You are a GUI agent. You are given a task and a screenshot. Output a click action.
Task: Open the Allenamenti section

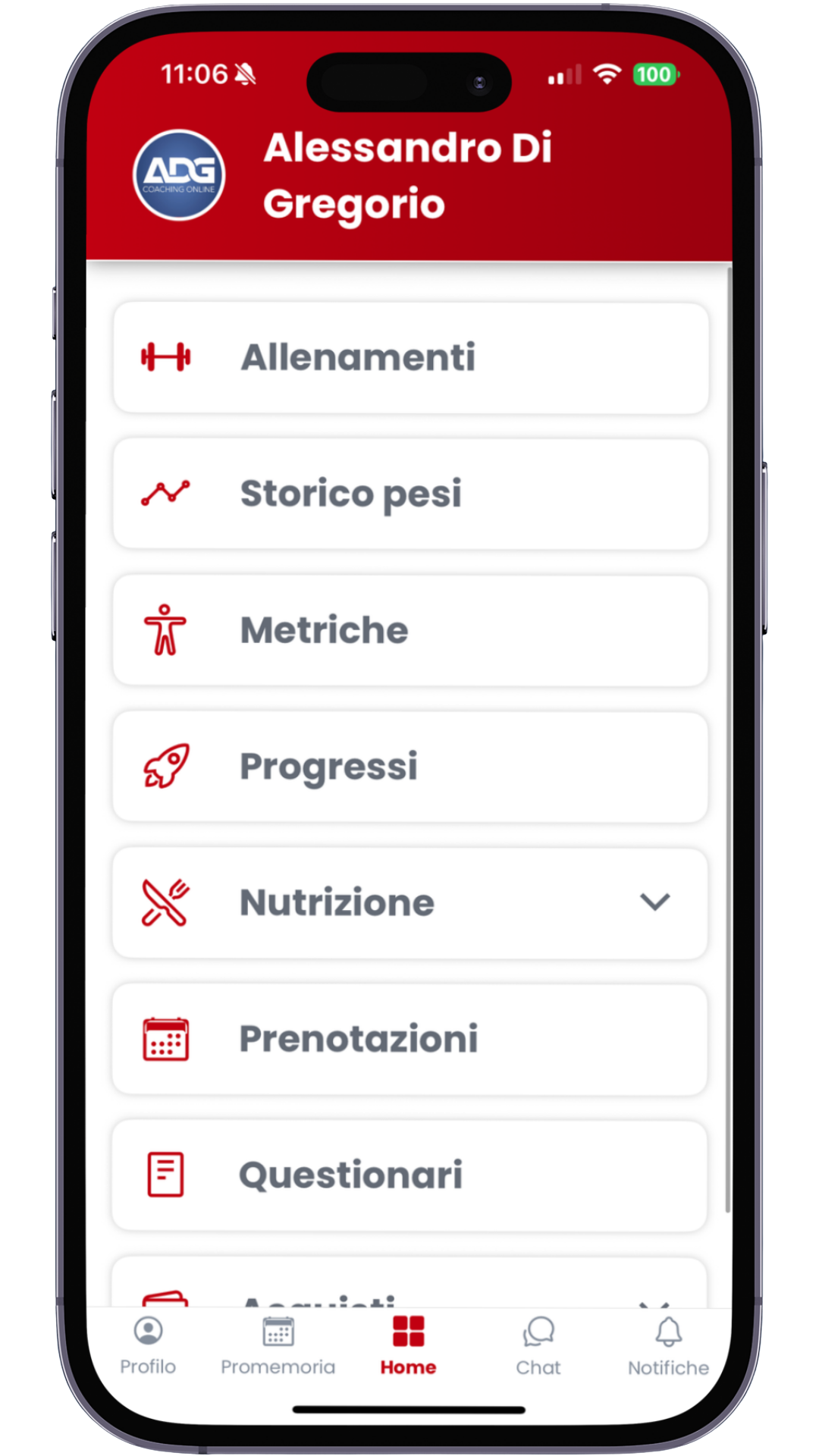pos(409,357)
